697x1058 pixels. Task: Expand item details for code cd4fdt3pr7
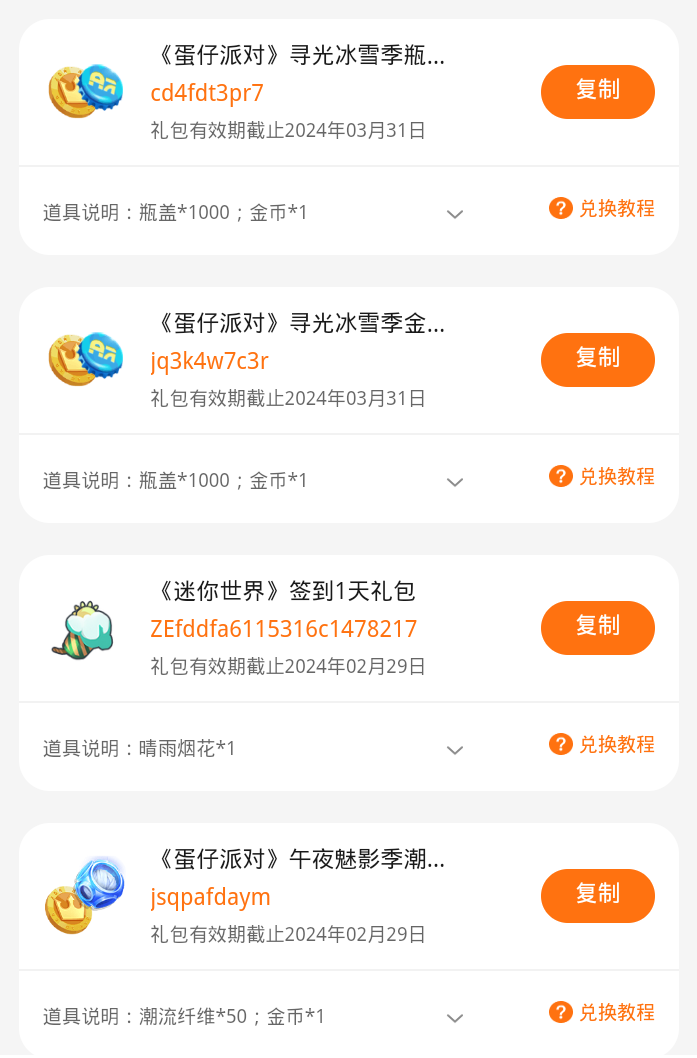click(x=455, y=214)
